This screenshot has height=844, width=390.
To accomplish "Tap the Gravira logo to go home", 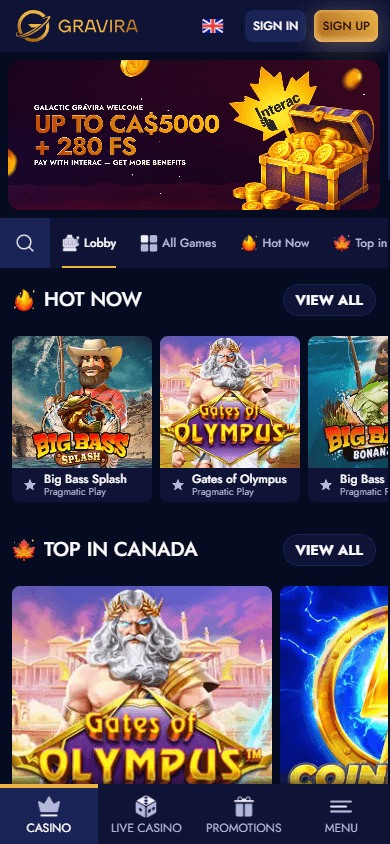I will pos(77,26).
